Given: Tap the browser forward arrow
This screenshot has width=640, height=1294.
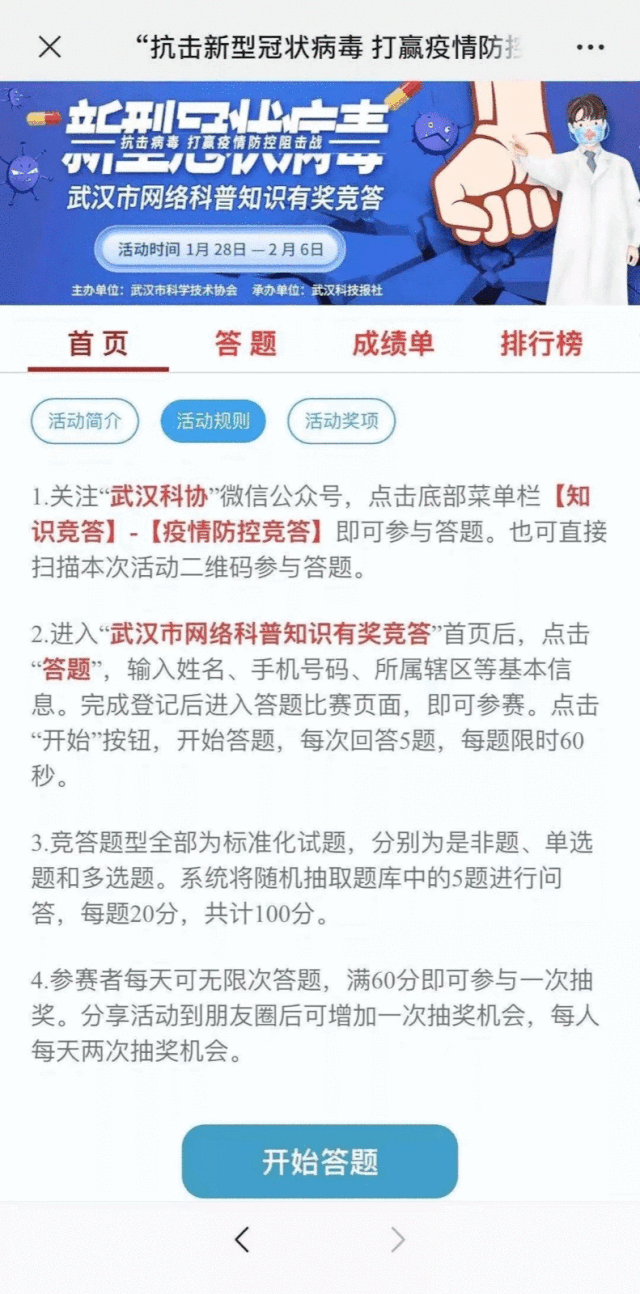Looking at the screenshot, I should click(x=398, y=1240).
